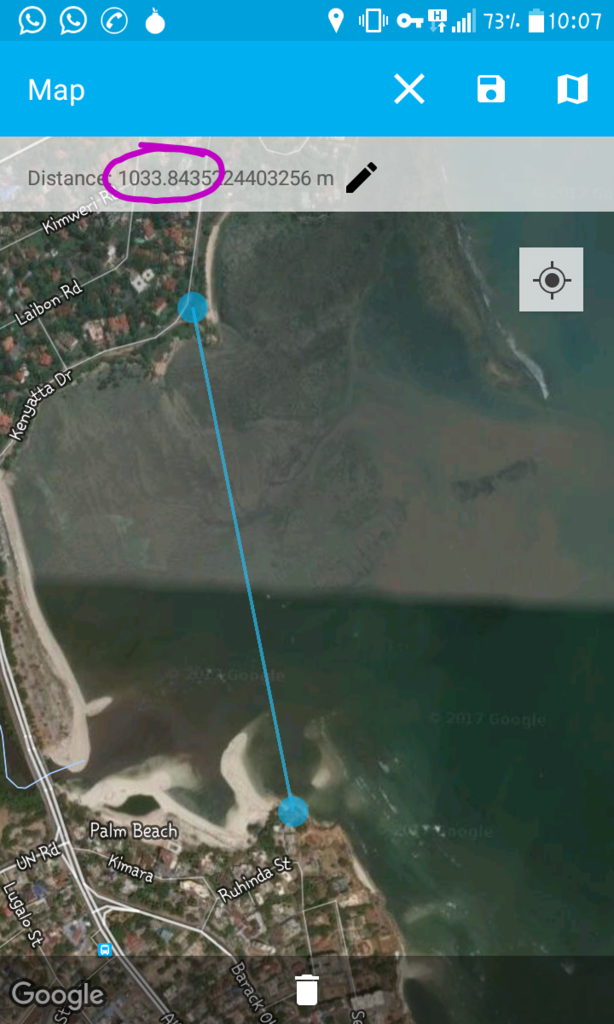The height and width of the screenshot is (1024, 614).
Task: Select the northern blue endpoint marker
Action: 192,307
